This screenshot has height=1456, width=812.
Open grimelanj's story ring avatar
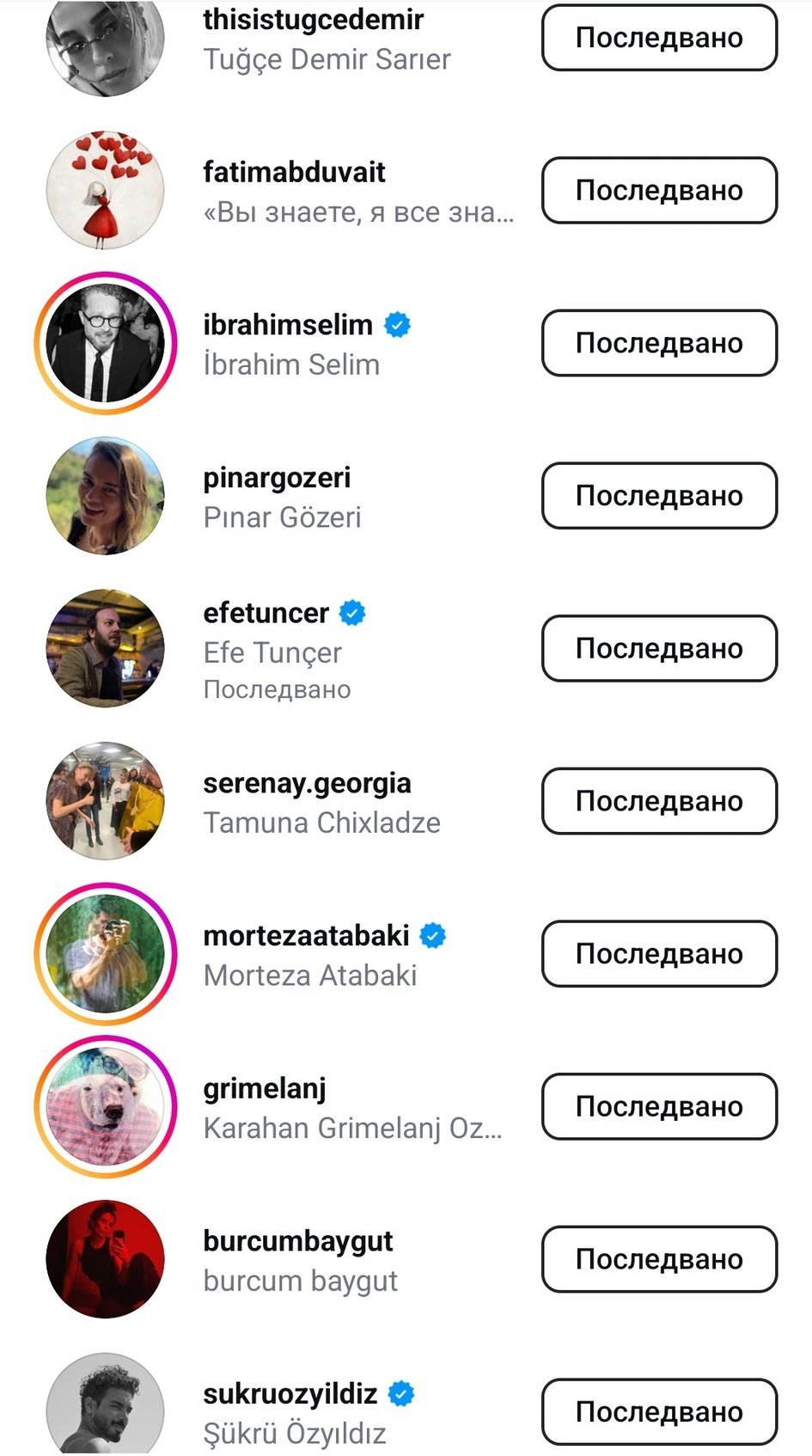105,1106
